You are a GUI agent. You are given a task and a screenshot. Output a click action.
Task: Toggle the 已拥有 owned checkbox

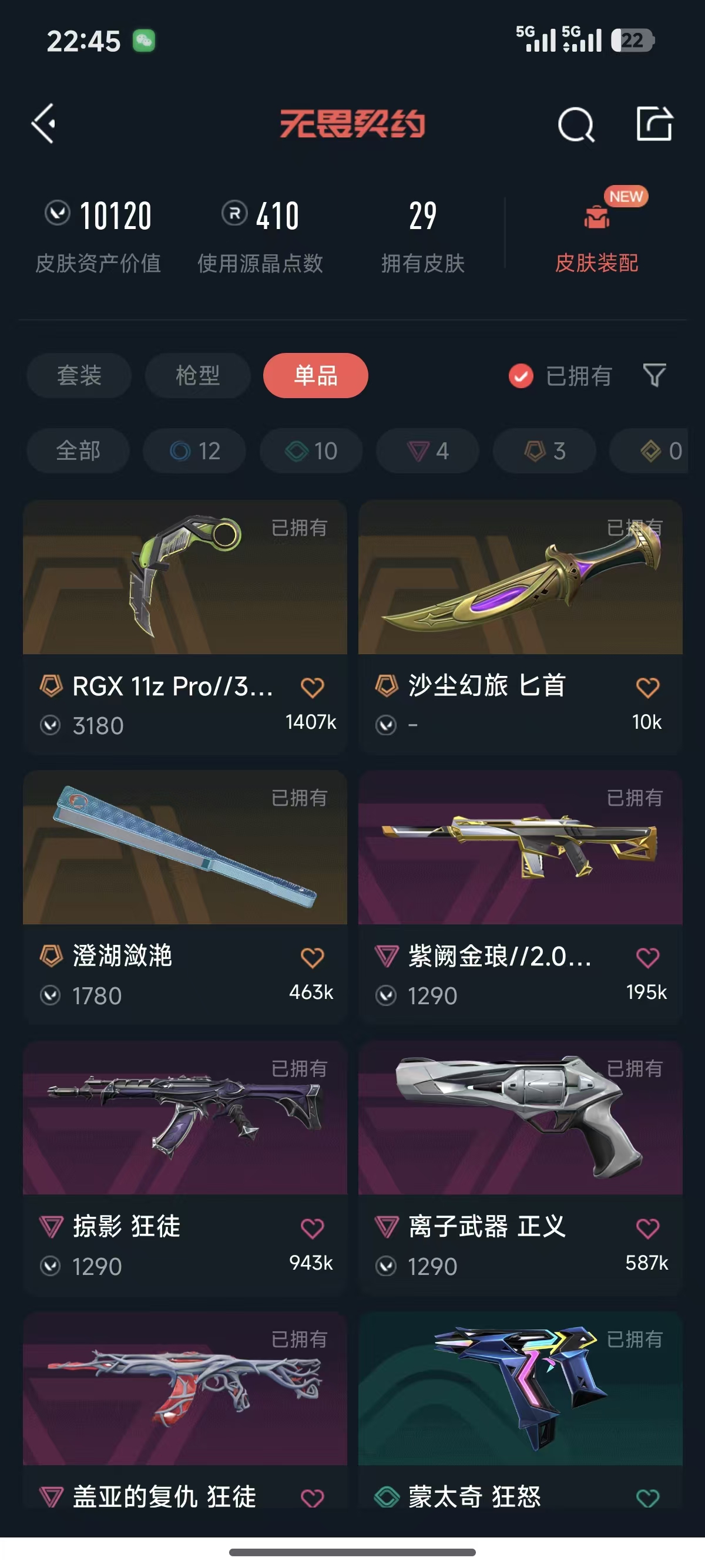coord(521,376)
